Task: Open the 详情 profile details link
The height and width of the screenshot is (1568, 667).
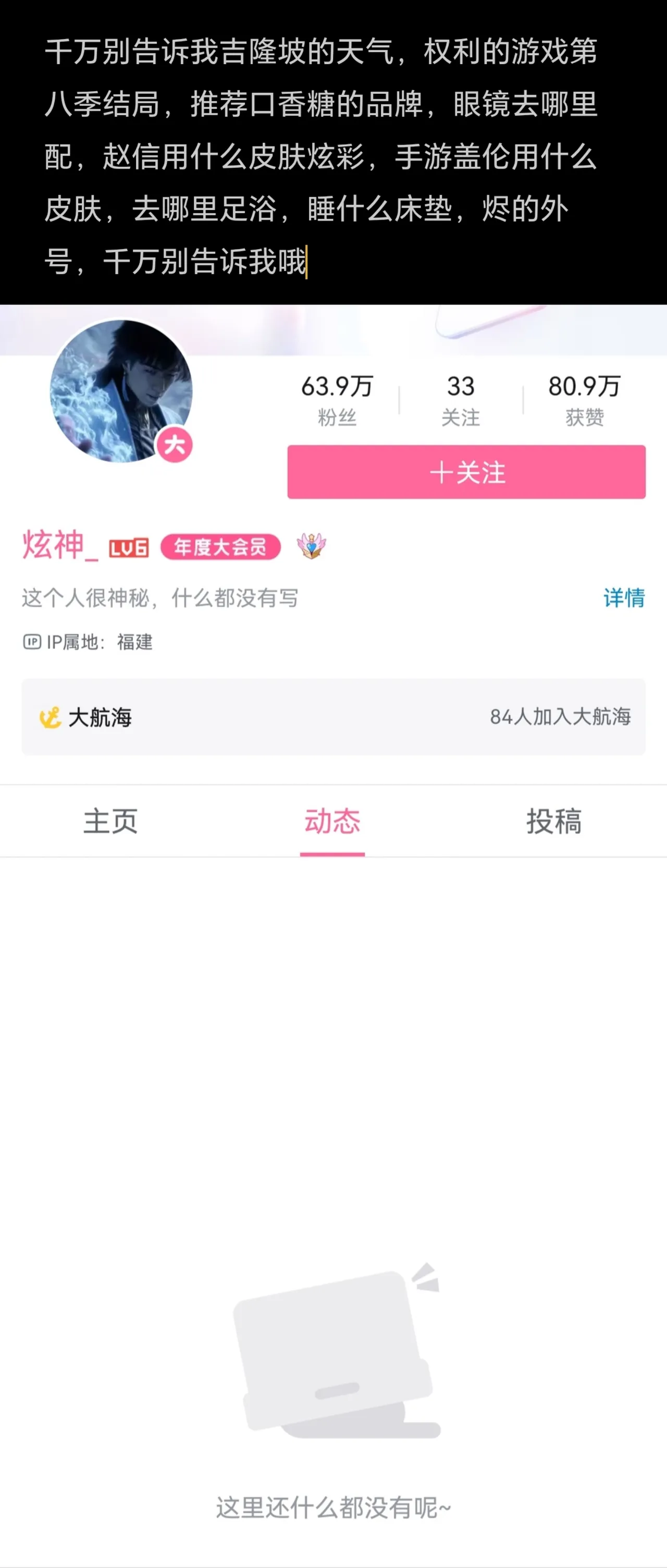Action: pyautogui.click(x=623, y=598)
